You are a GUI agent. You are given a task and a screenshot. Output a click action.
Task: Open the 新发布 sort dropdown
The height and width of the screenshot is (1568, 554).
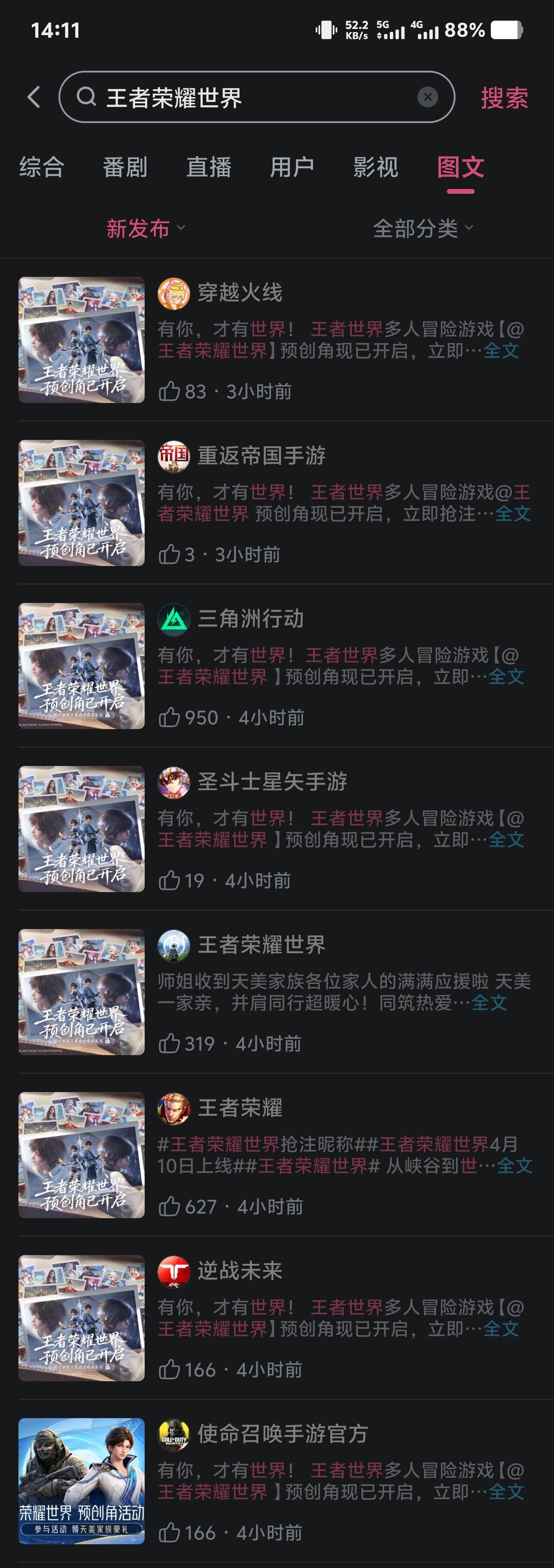tap(145, 228)
